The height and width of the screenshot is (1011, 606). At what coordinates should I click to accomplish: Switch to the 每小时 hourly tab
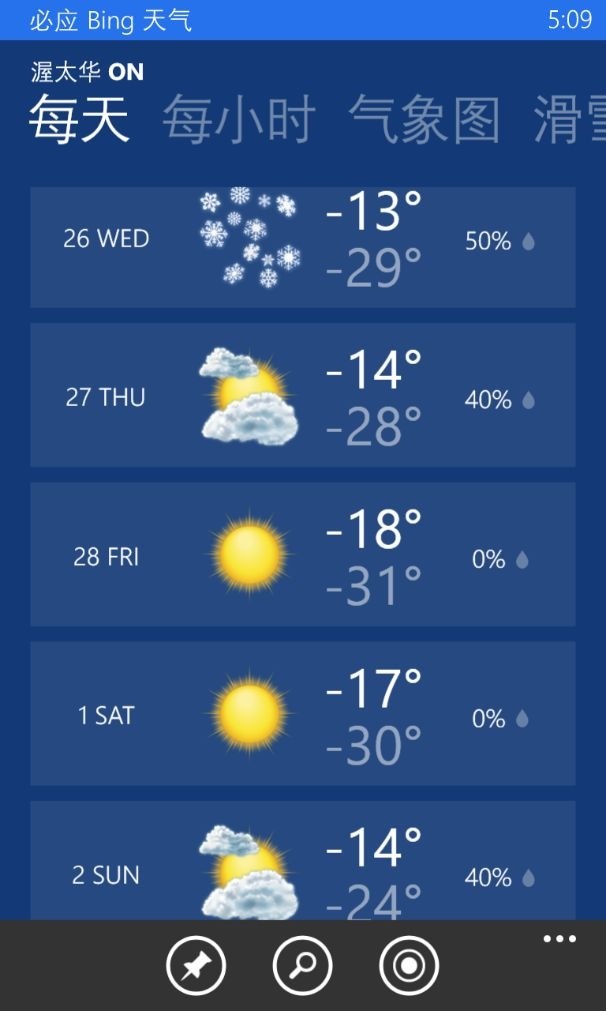(x=239, y=120)
